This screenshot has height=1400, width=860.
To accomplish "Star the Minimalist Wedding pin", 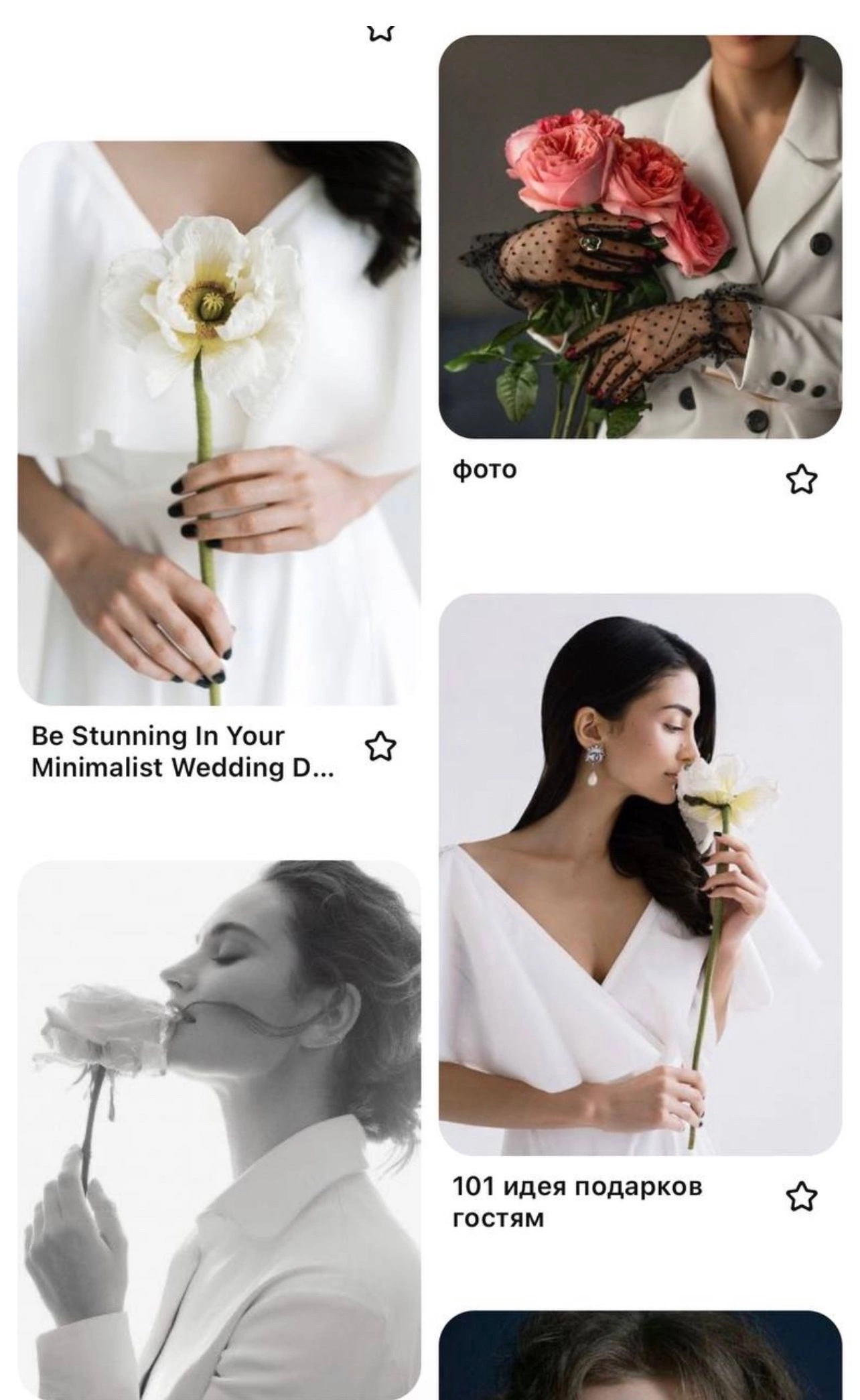I will click(x=380, y=747).
